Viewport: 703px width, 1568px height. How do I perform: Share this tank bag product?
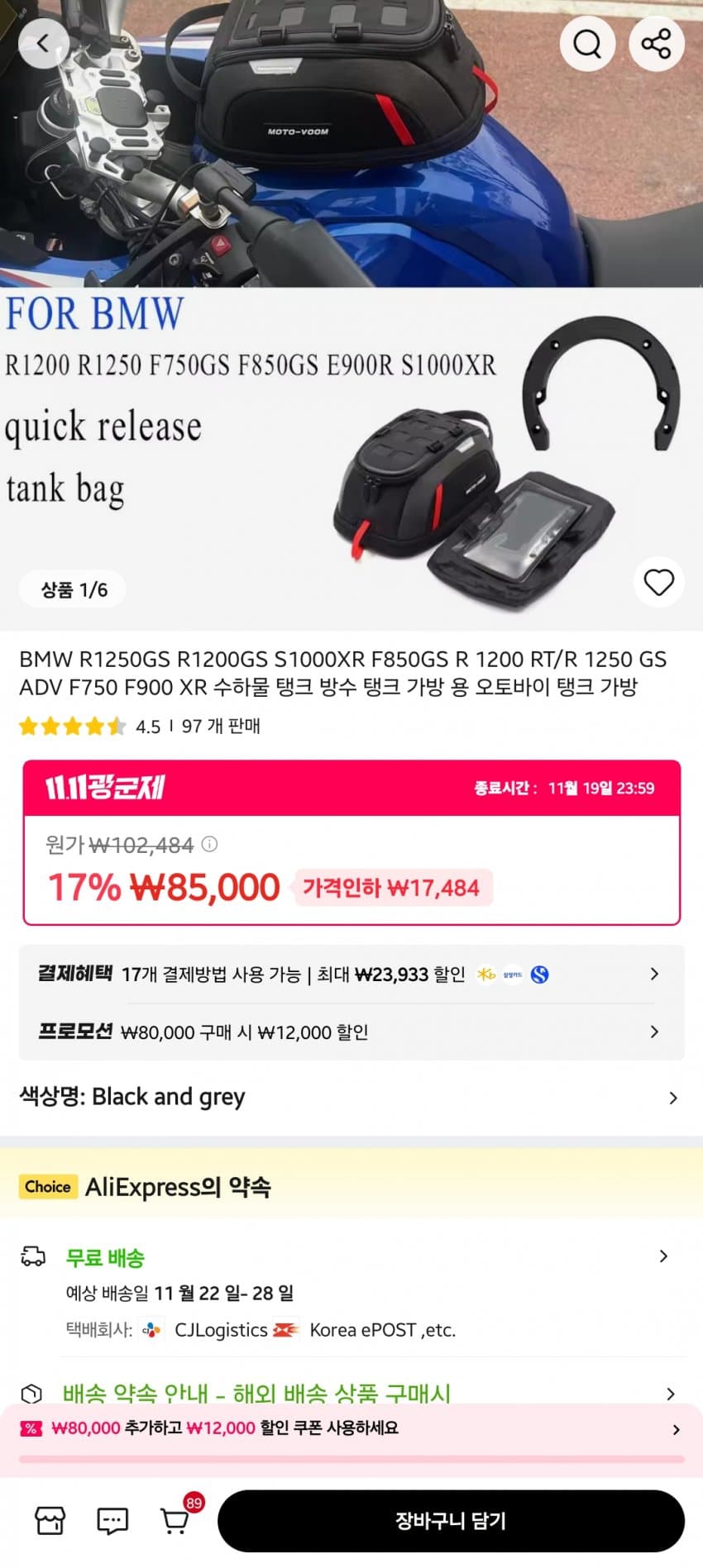point(657,43)
